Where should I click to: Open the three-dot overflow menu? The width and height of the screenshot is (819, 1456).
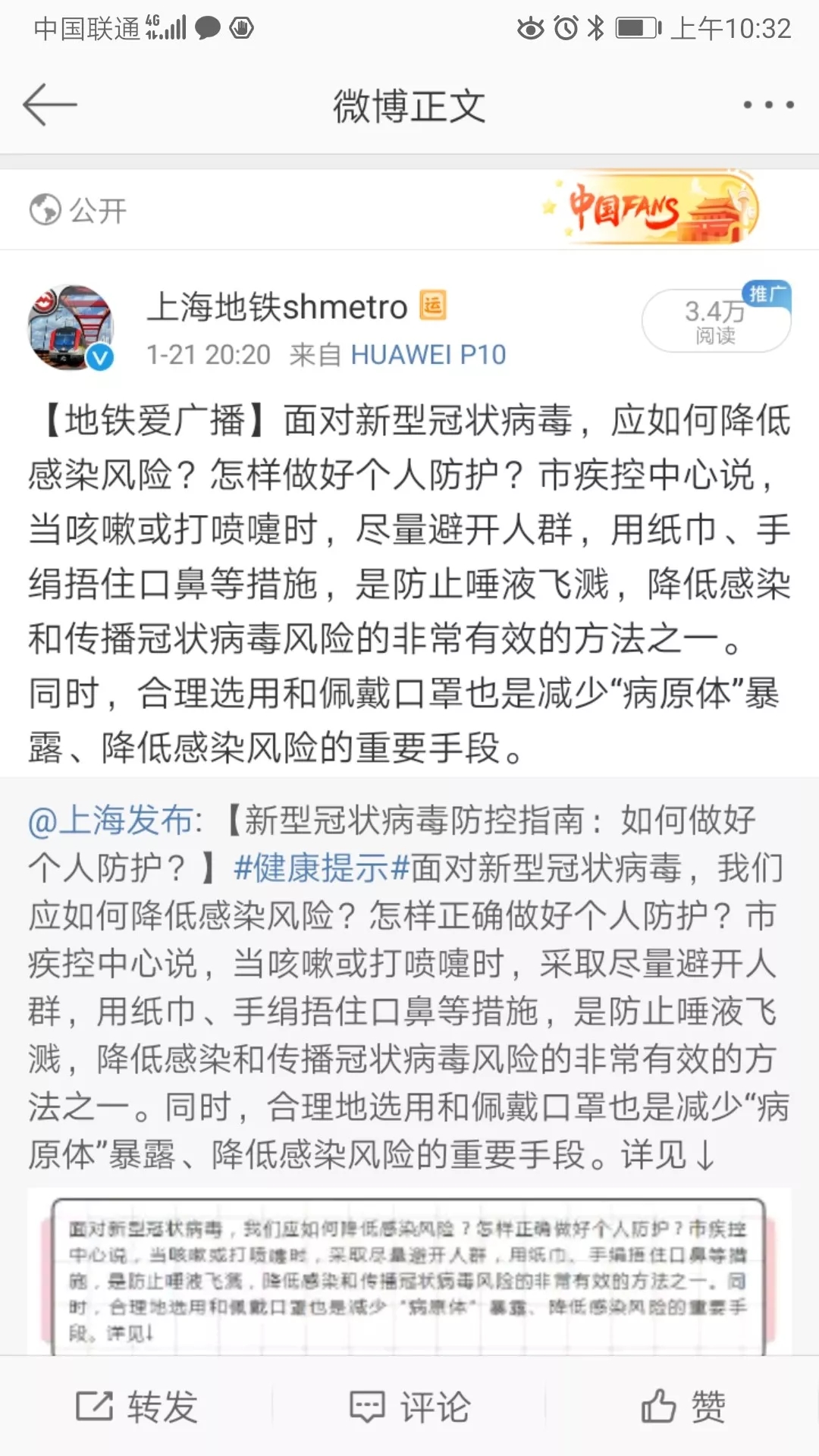click(767, 105)
